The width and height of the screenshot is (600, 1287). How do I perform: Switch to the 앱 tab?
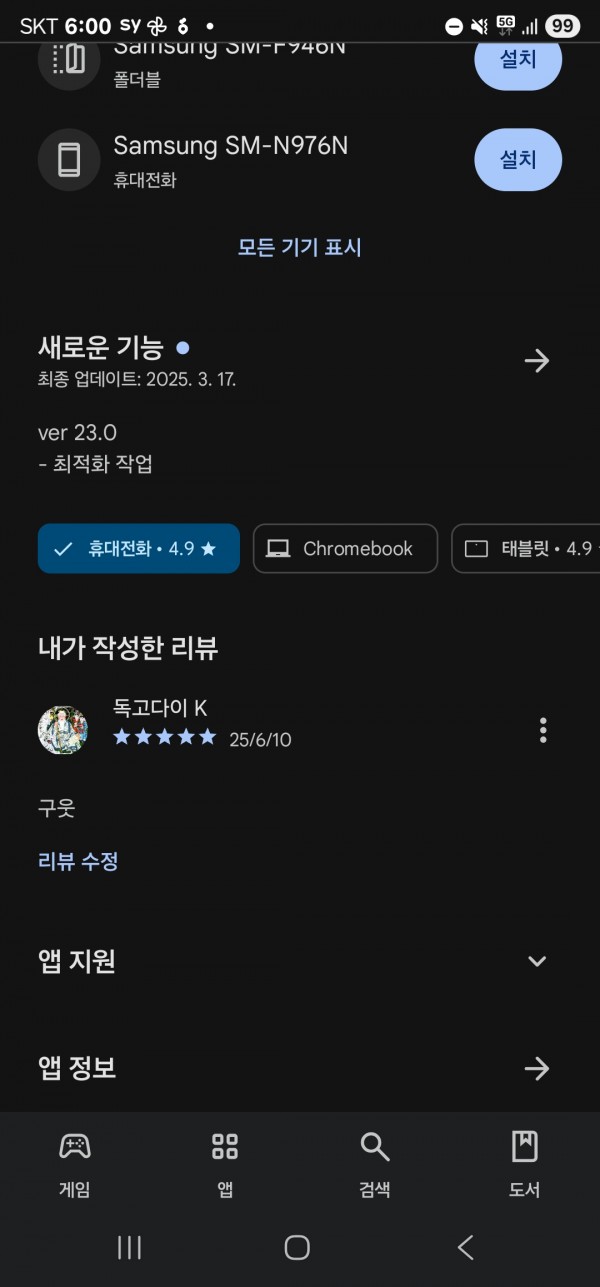point(225,1165)
